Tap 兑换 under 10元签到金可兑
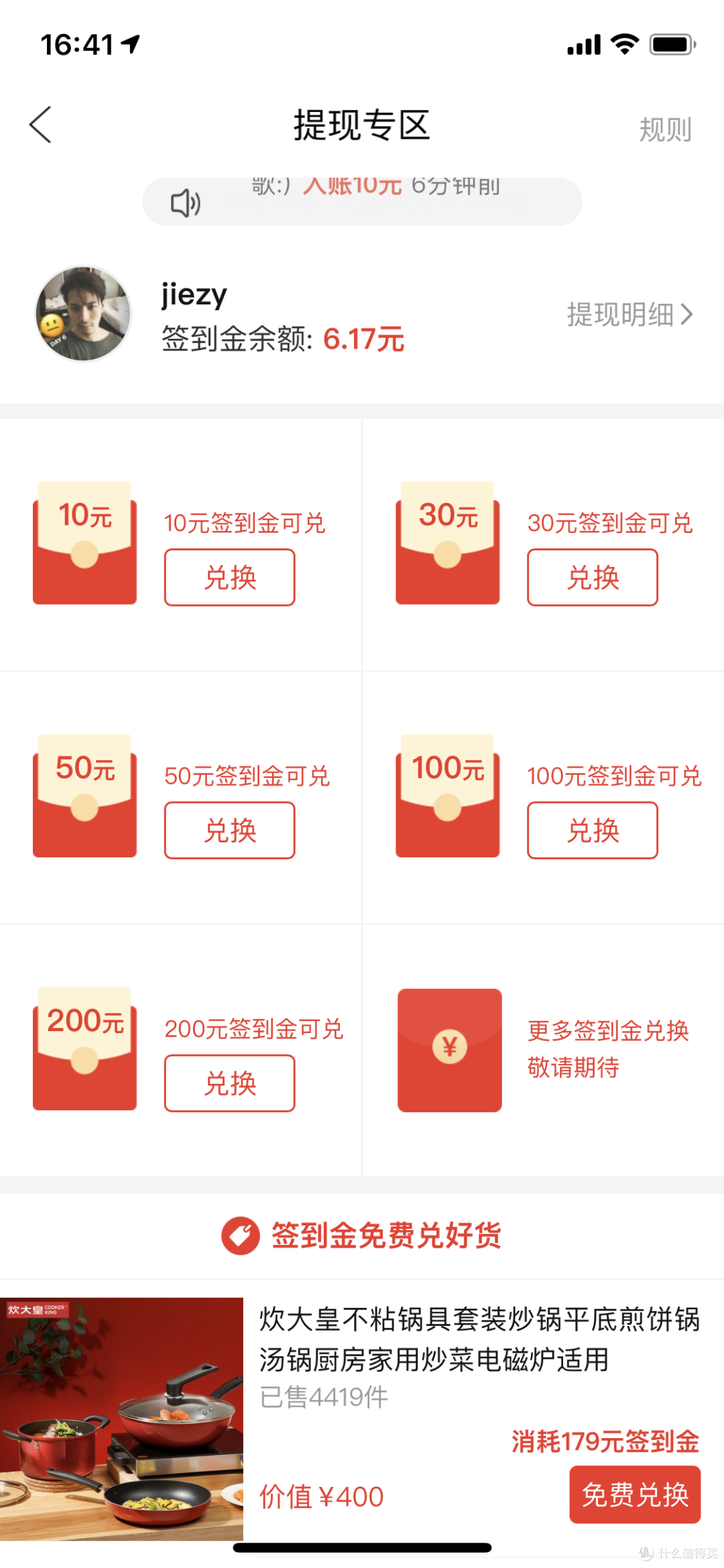The image size is (724, 1568). point(229,577)
